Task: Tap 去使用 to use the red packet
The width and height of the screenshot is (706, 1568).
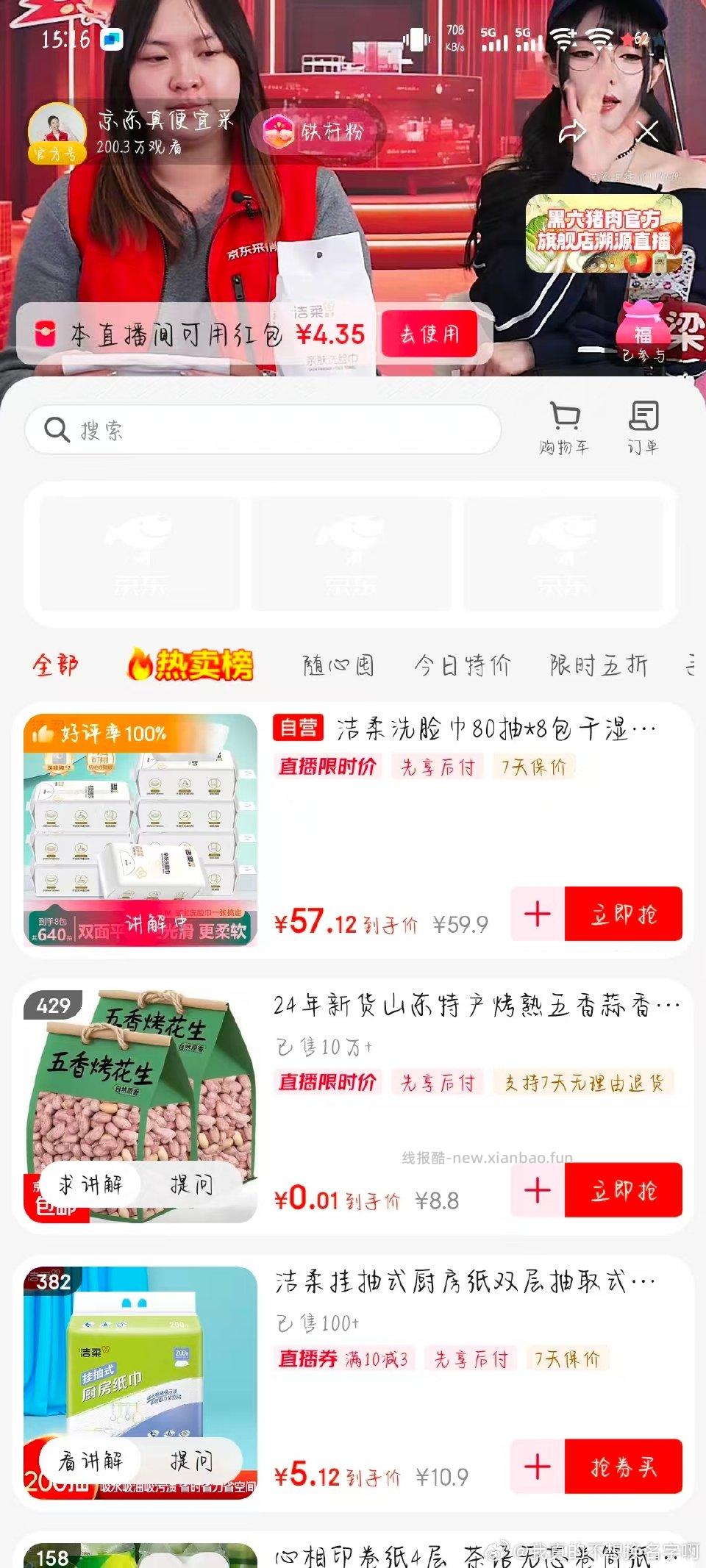Action: (431, 335)
